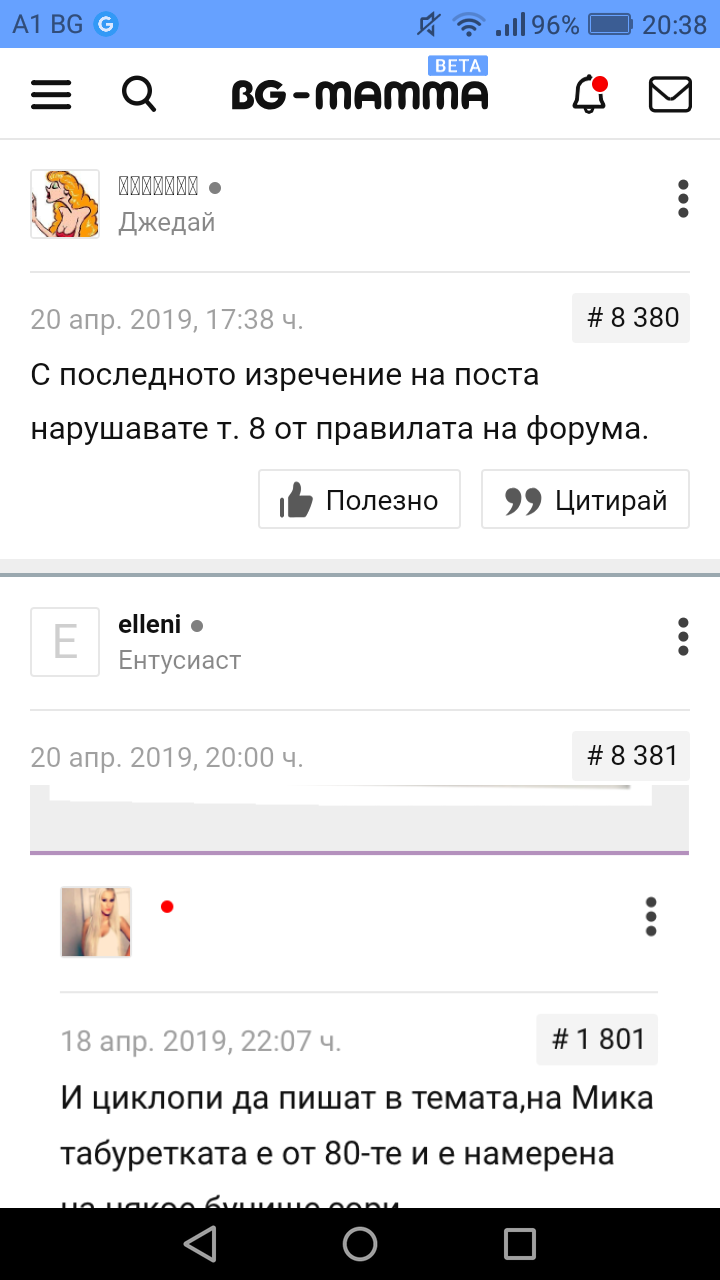Open options menu for elleni's post
720x1280 pixels.
pos(683,637)
